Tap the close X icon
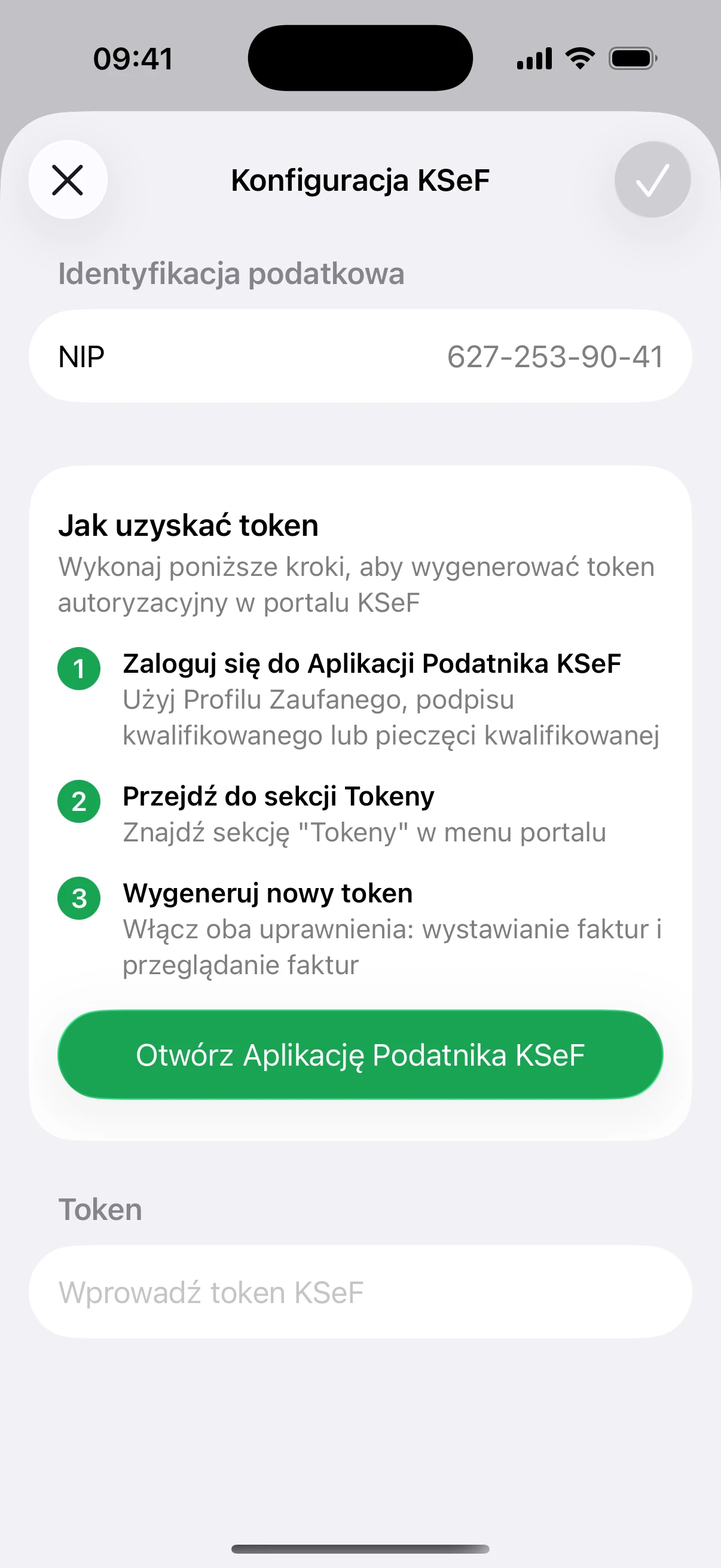The image size is (721, 1568). point(68,179)
